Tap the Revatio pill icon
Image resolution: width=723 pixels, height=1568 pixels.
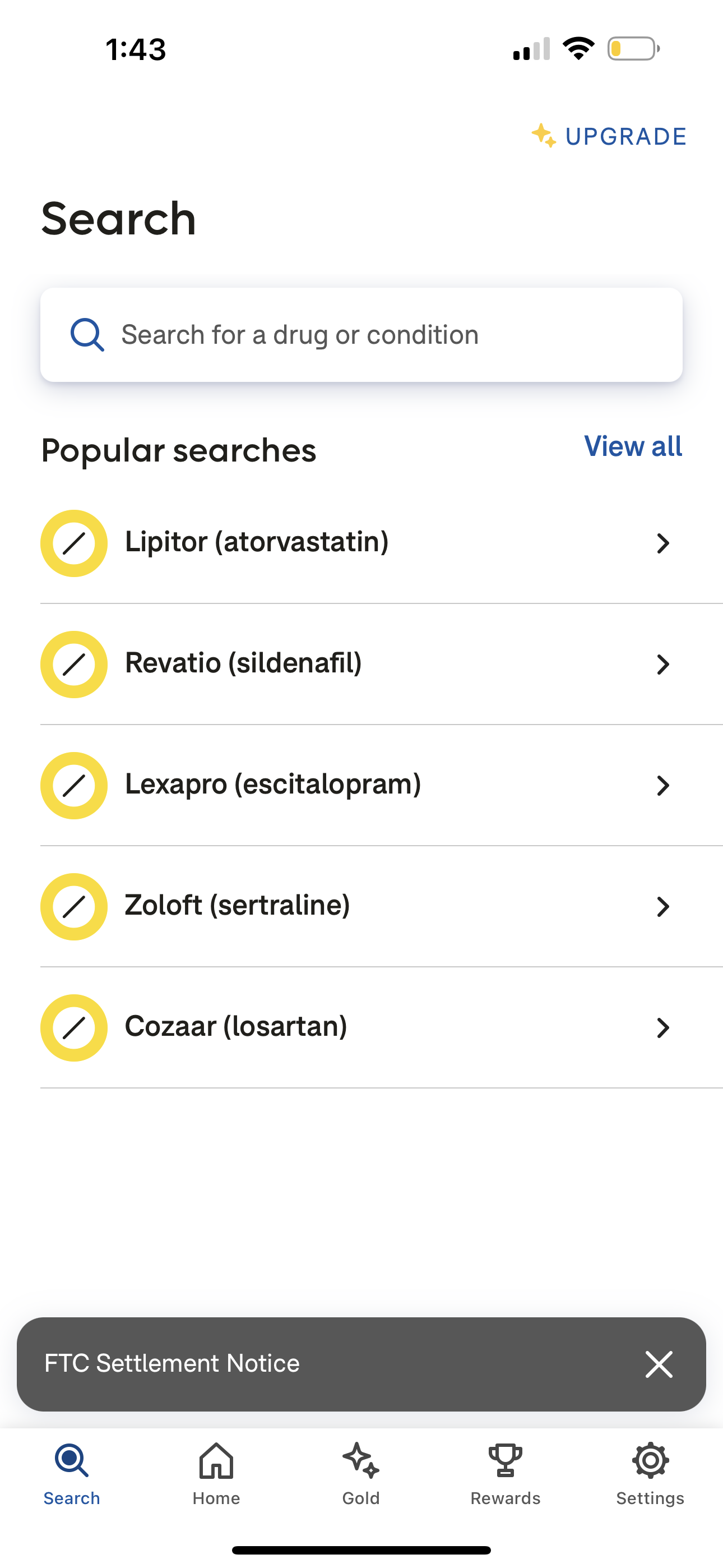[x=73, y=664]
